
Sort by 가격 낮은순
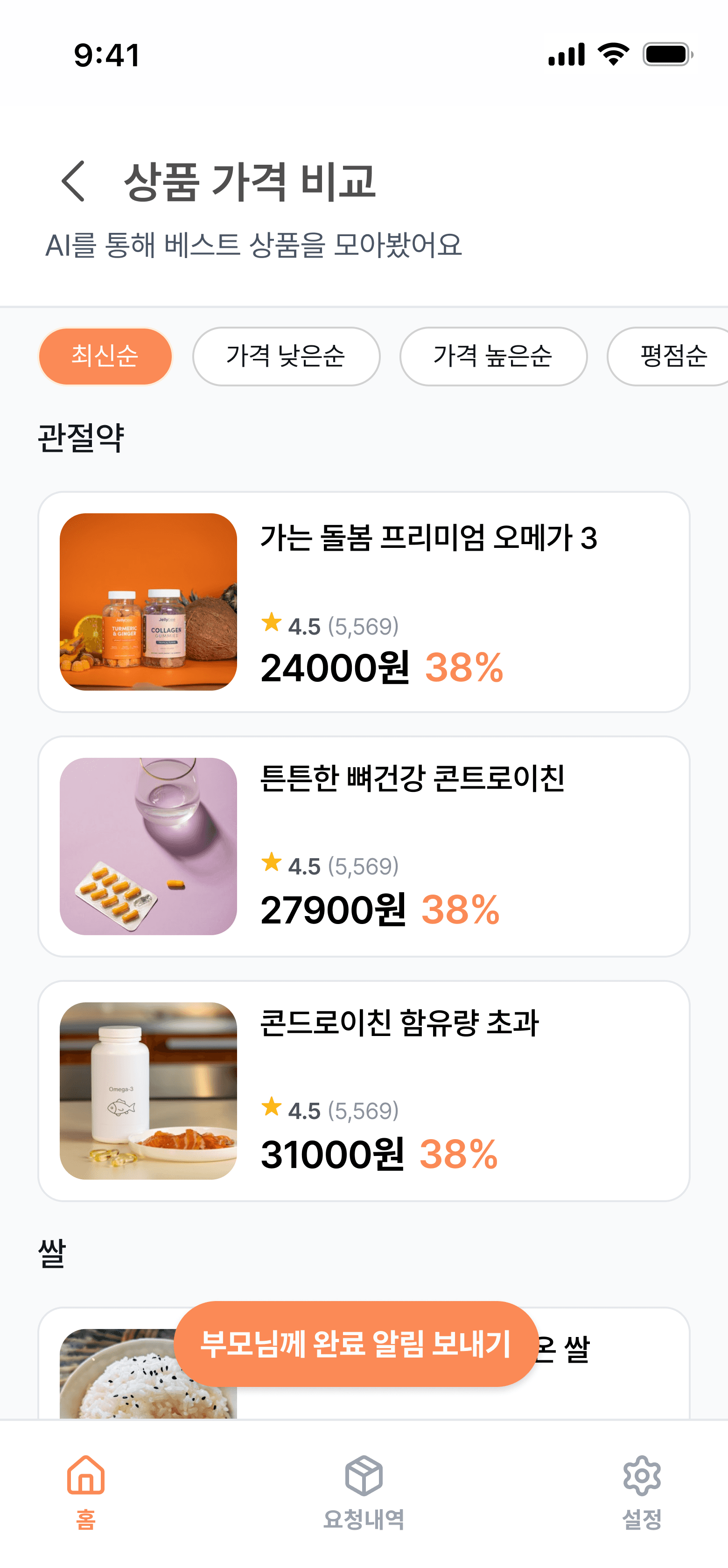coord(286,356)
